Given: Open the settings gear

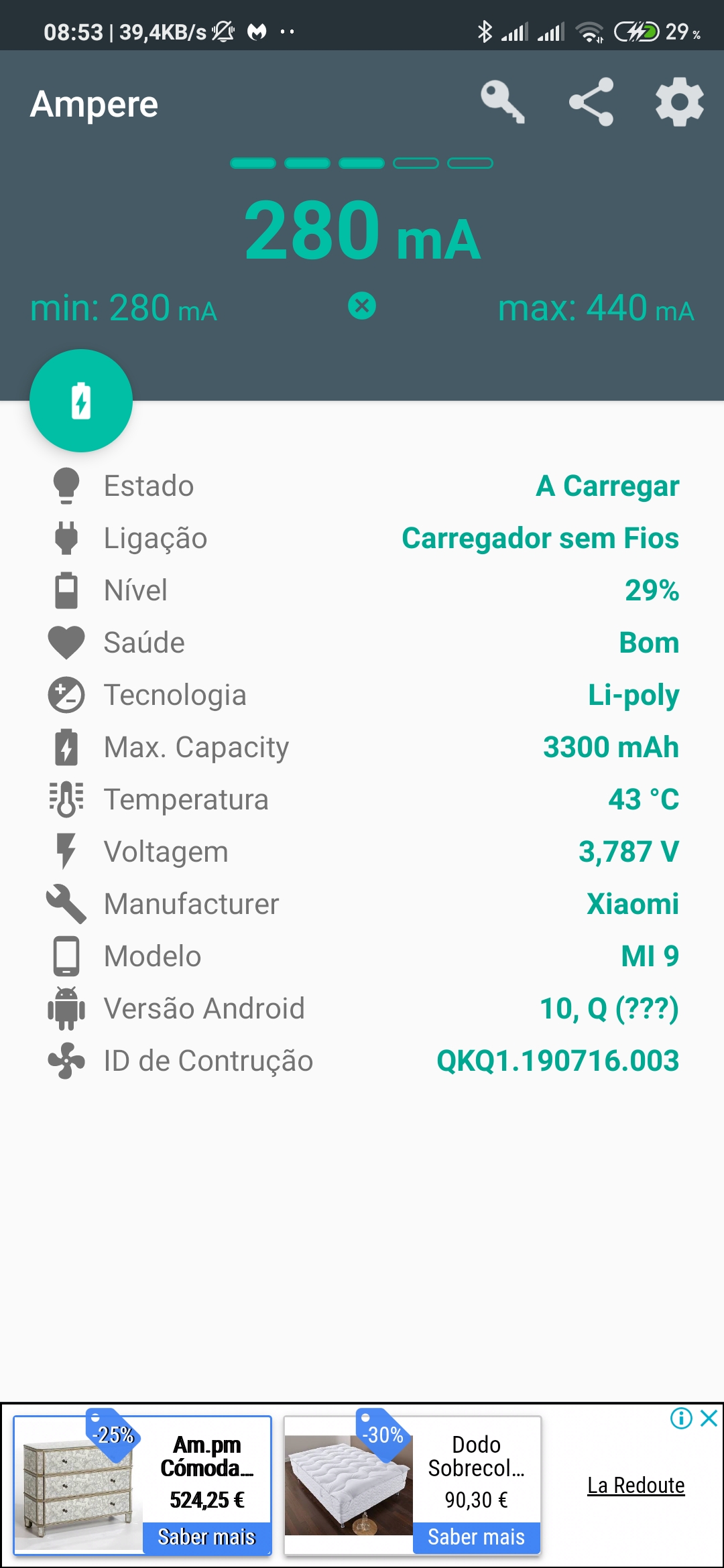Looking at the screenshot, I should pos(679,103).
